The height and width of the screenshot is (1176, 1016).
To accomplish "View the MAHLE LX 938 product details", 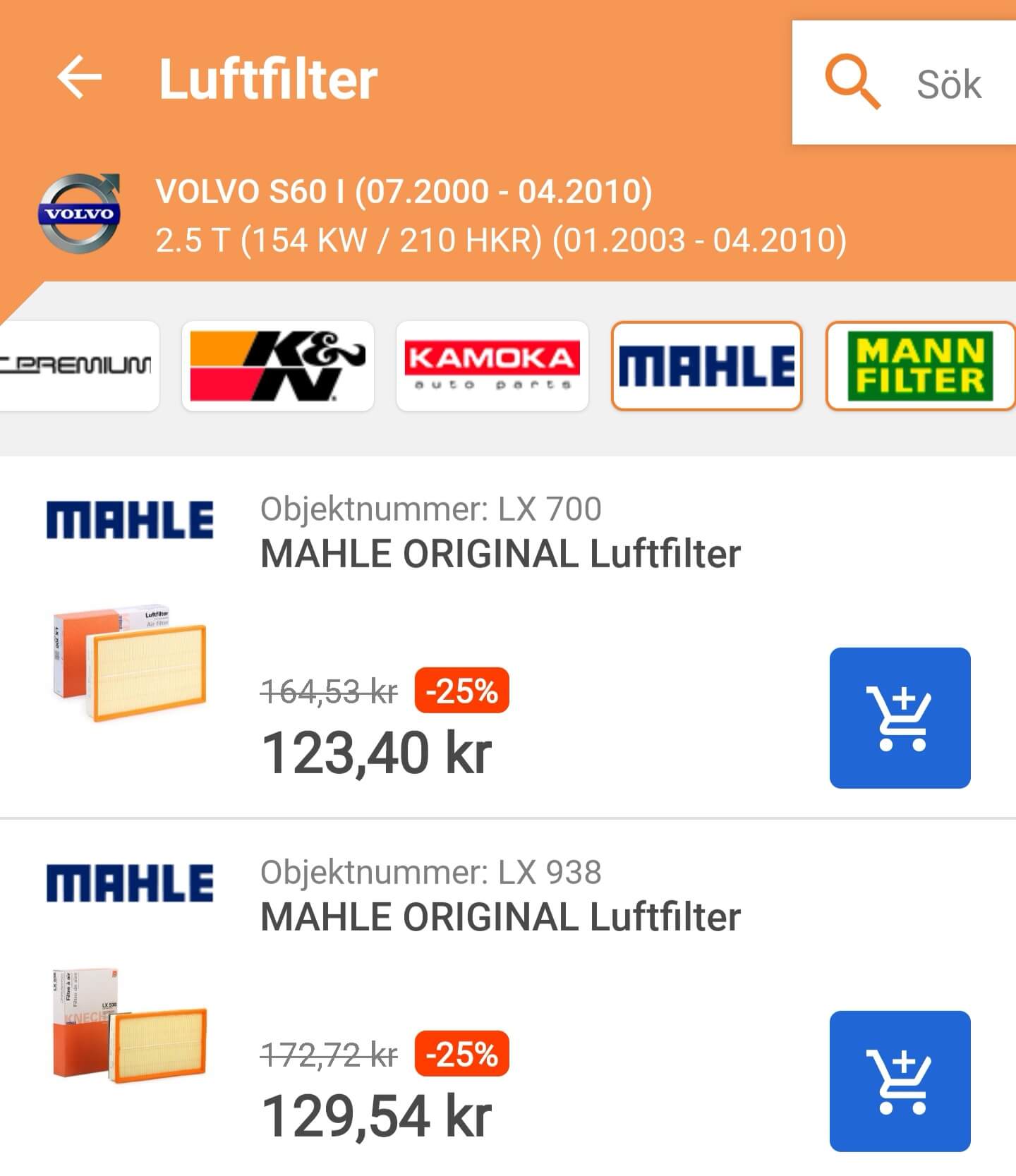I will 500,917.
